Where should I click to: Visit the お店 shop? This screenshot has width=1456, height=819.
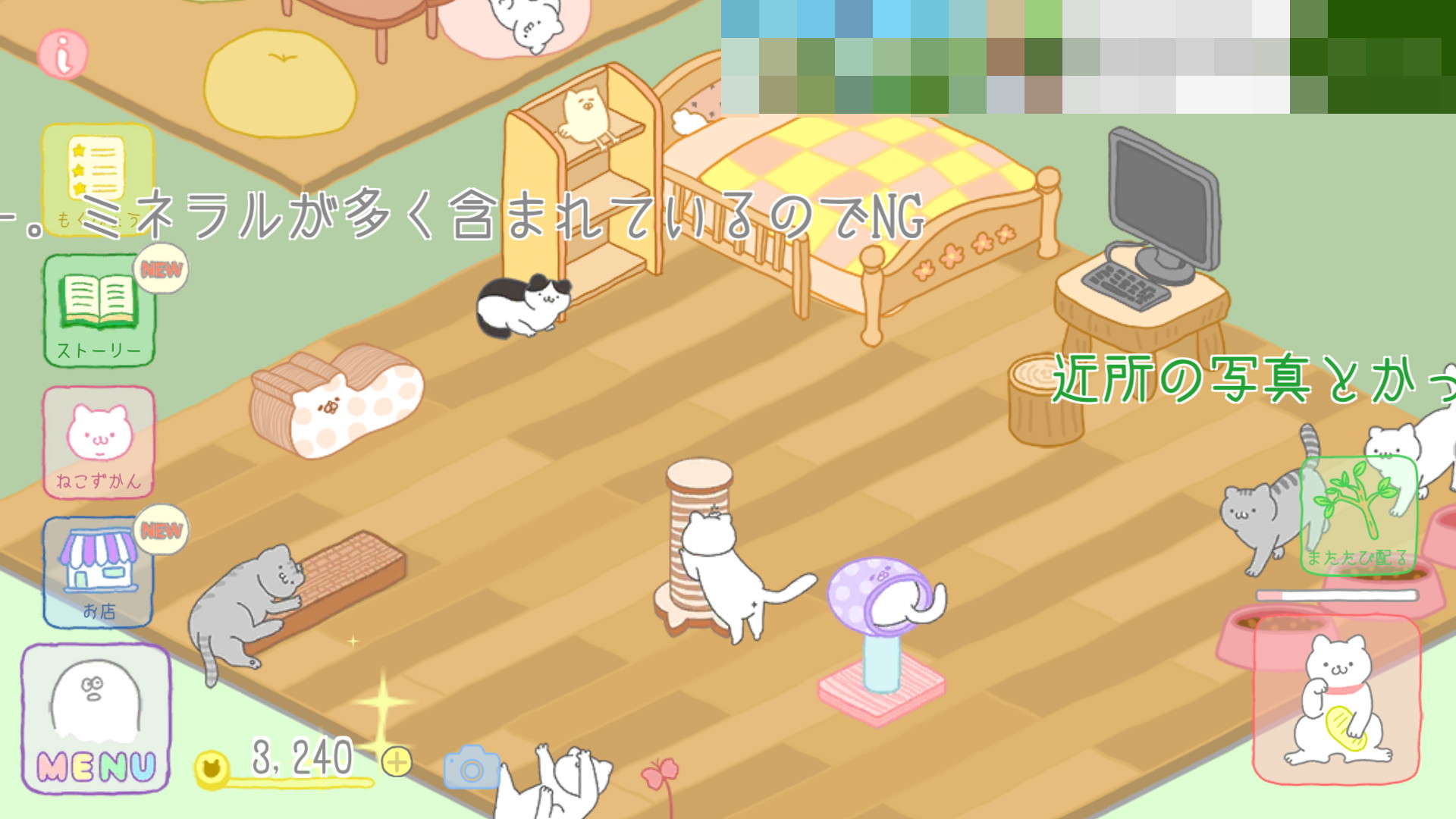click(x=98, y=573)
